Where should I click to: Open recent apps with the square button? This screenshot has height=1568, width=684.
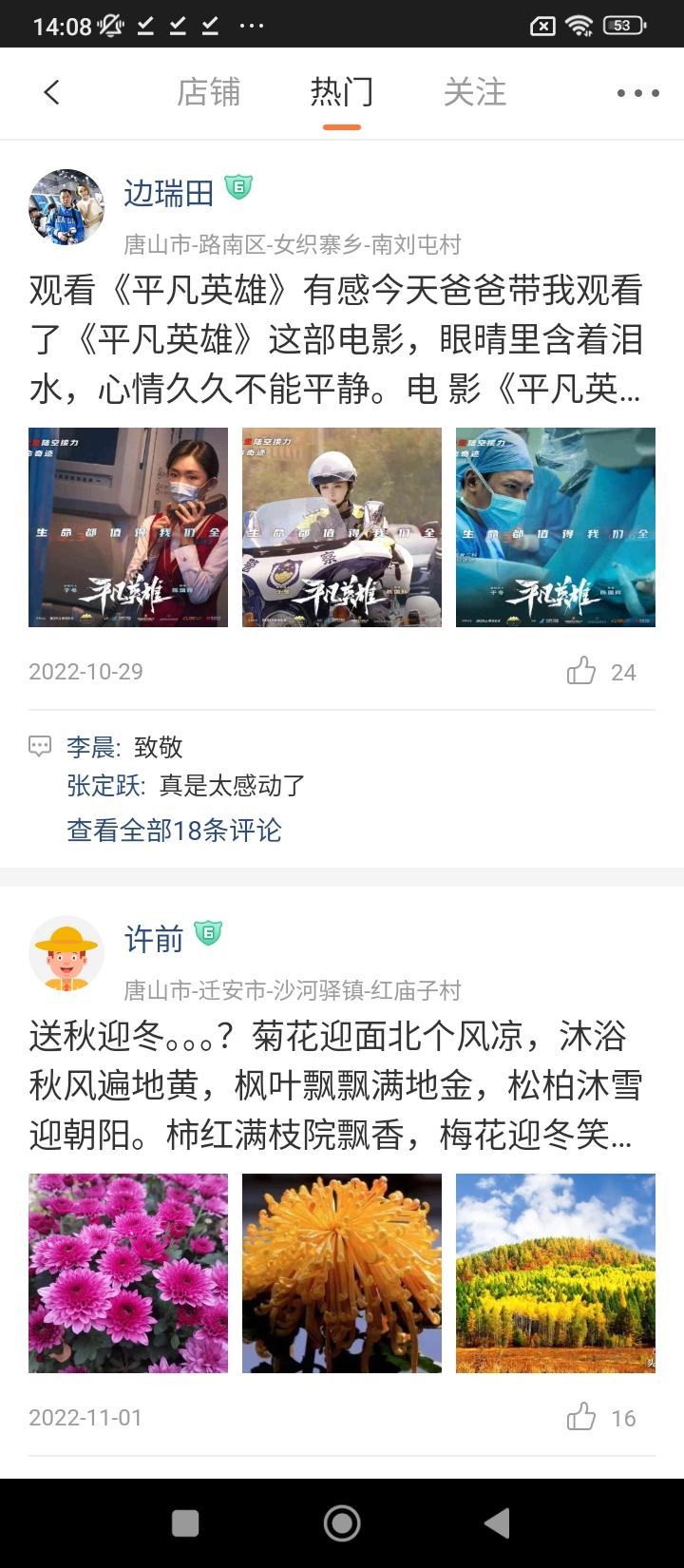185,1523
